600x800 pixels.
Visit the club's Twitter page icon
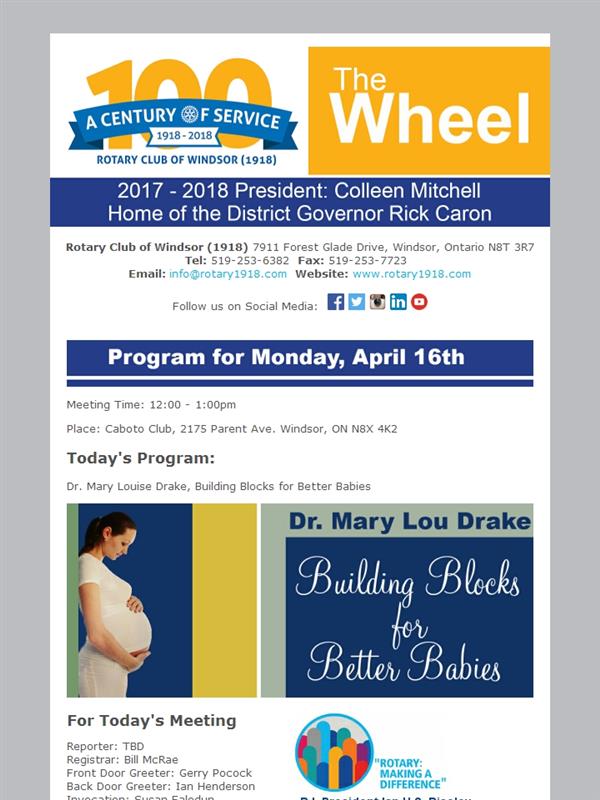[357, 302]
